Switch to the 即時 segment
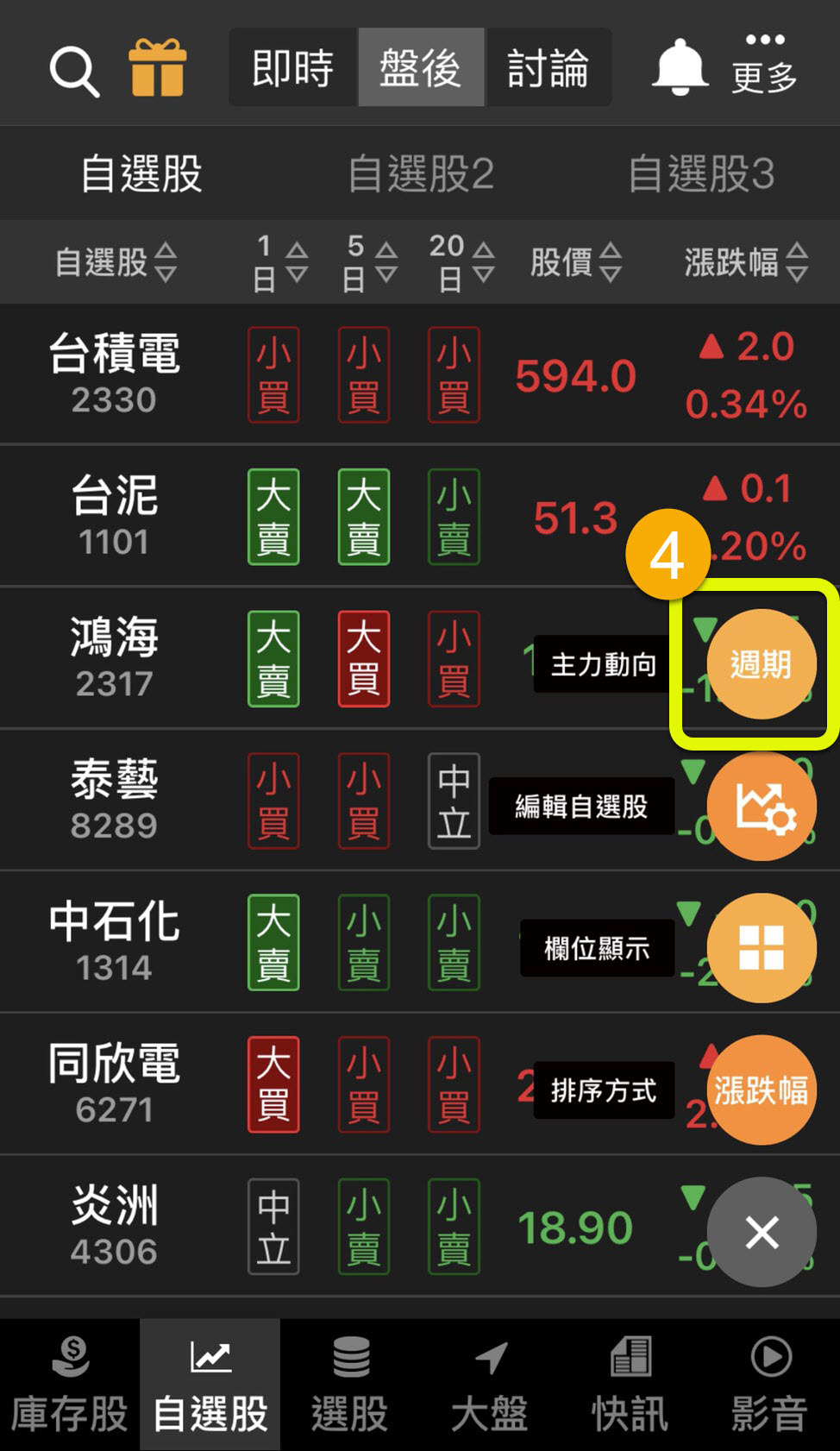Viewport: 840px width, 1451px height. pyautogui.click(x=292, y=68)
